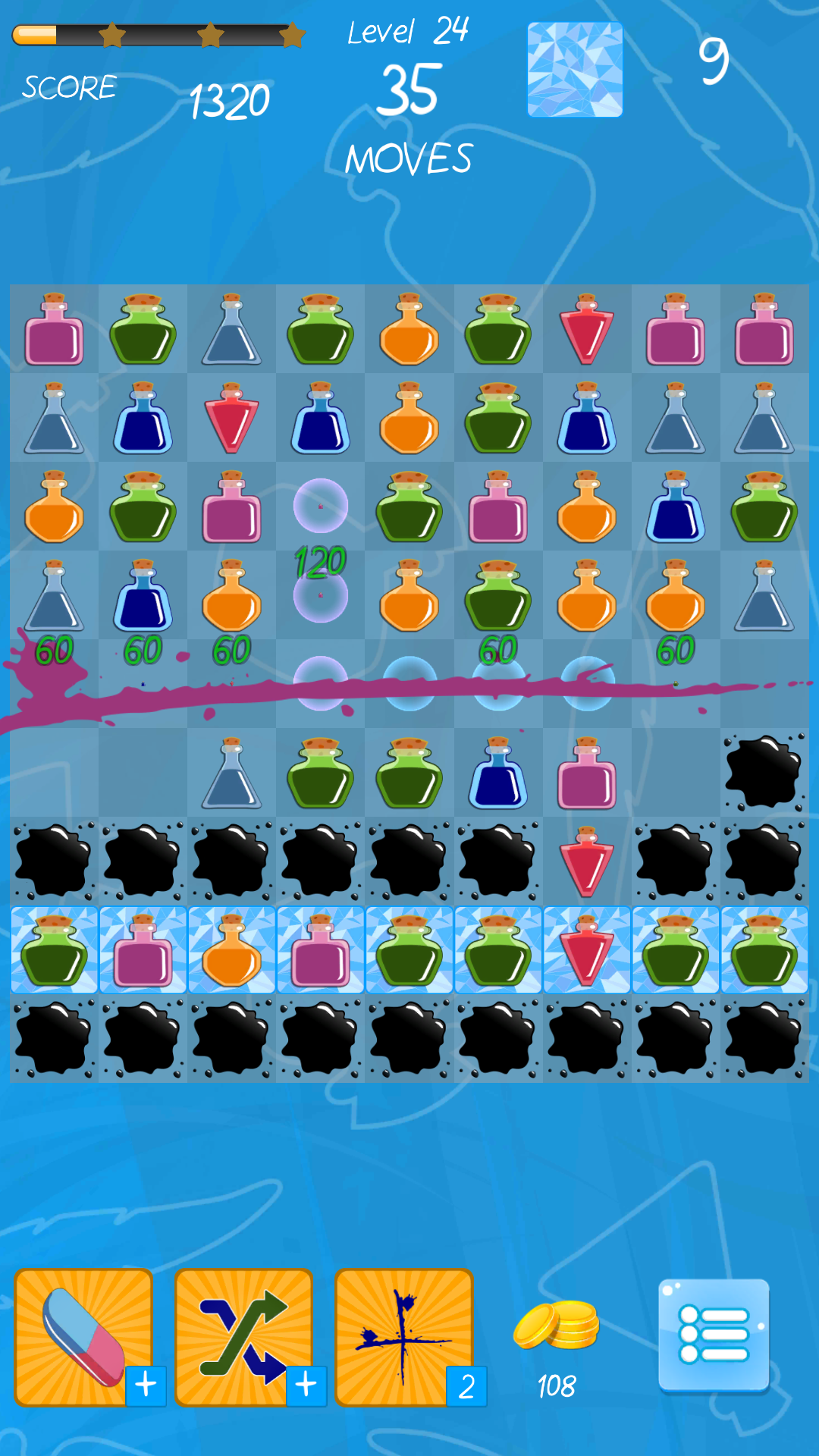The width and height of the screenshot is (819, 1456).
Task: Tap the lone red potion among black ink blots
Action: (x=586, y=861)
